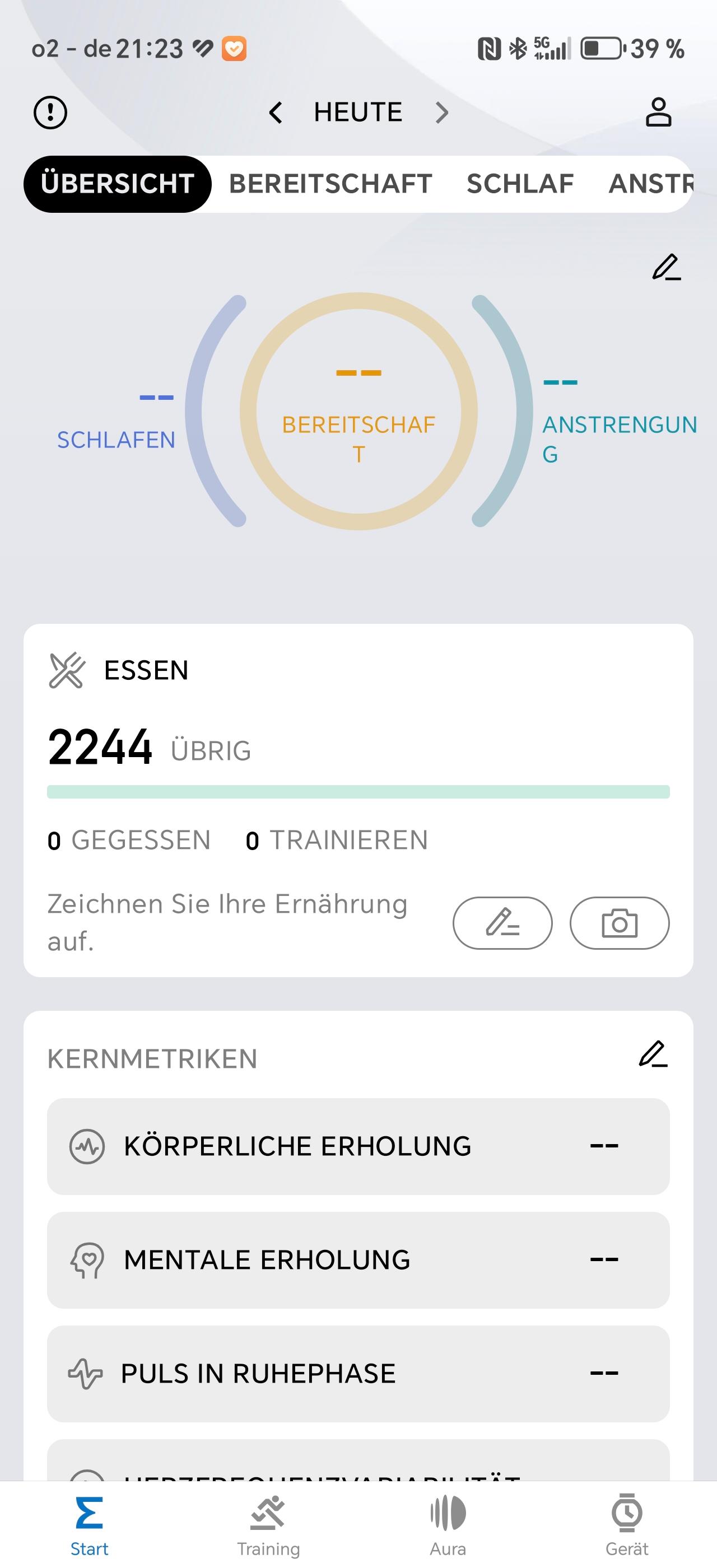Open the alert exclamation icon
This screenshot has height=1568, width=717.
pyautogui.click(x=50, y=112)
